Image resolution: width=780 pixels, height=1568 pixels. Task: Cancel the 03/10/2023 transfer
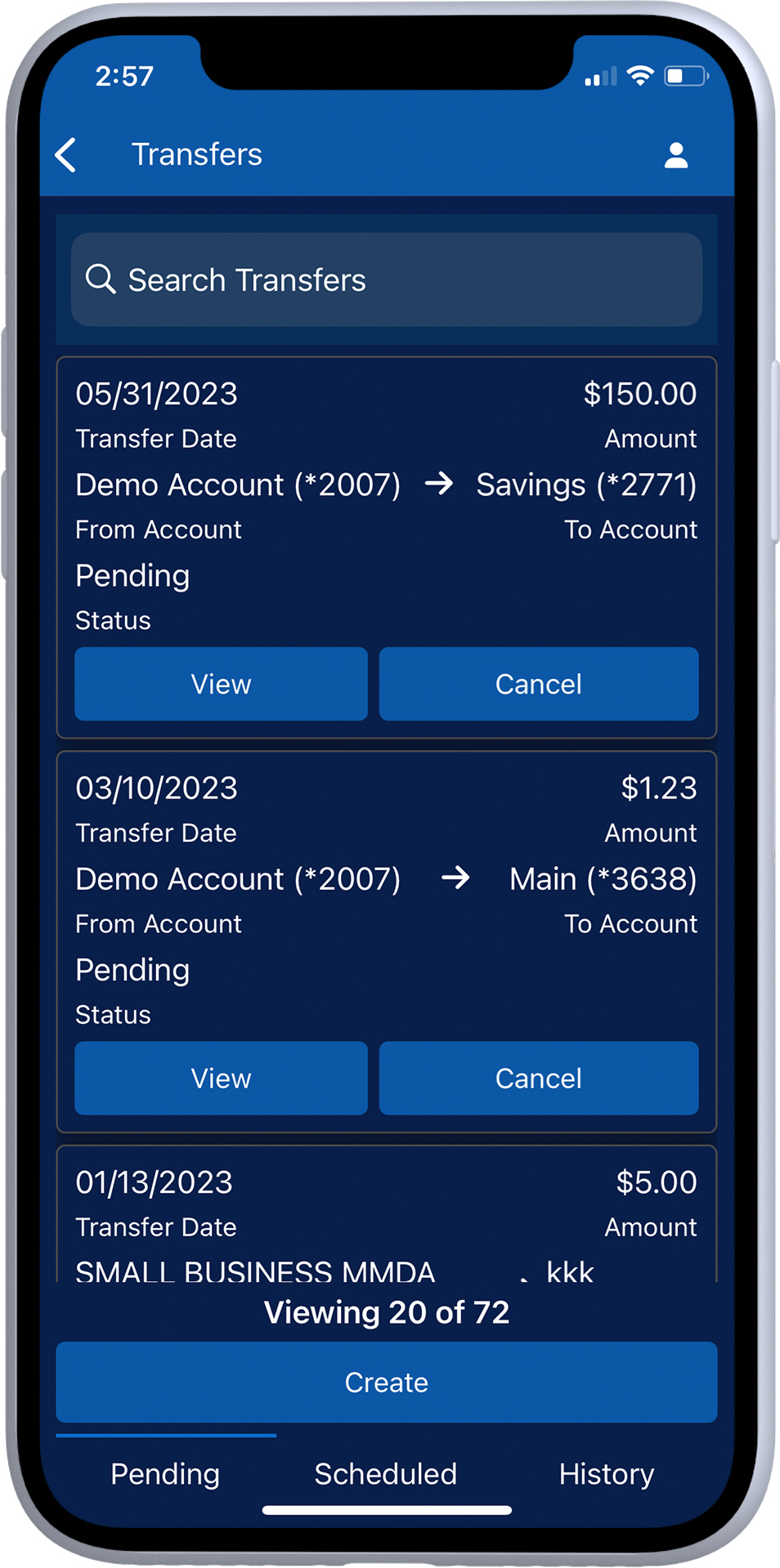click(x=539, y=1078)
